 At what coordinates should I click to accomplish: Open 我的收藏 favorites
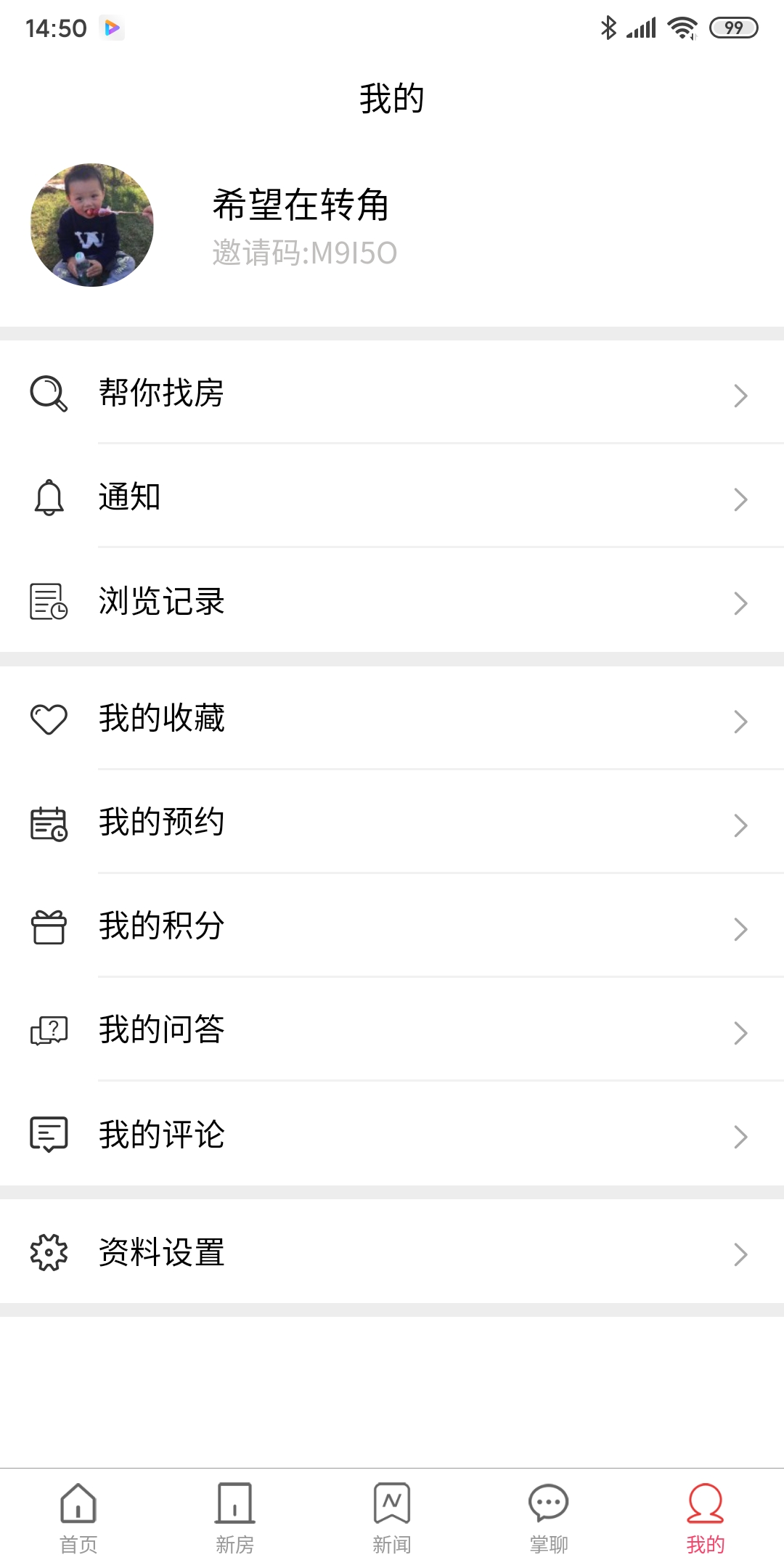(x=392, y=719)
